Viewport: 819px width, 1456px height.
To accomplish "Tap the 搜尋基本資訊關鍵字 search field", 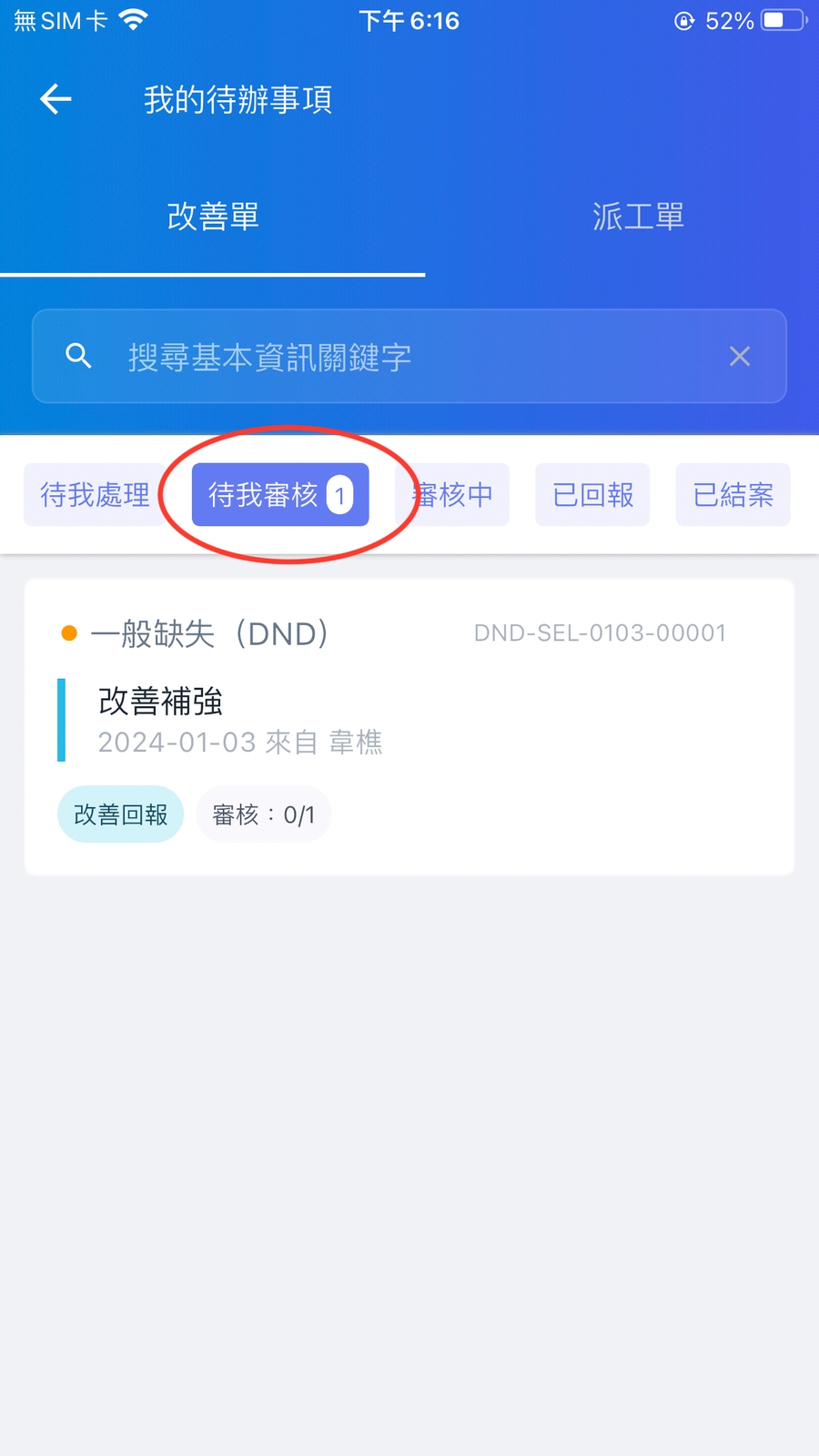I will [x=400, y=357].
